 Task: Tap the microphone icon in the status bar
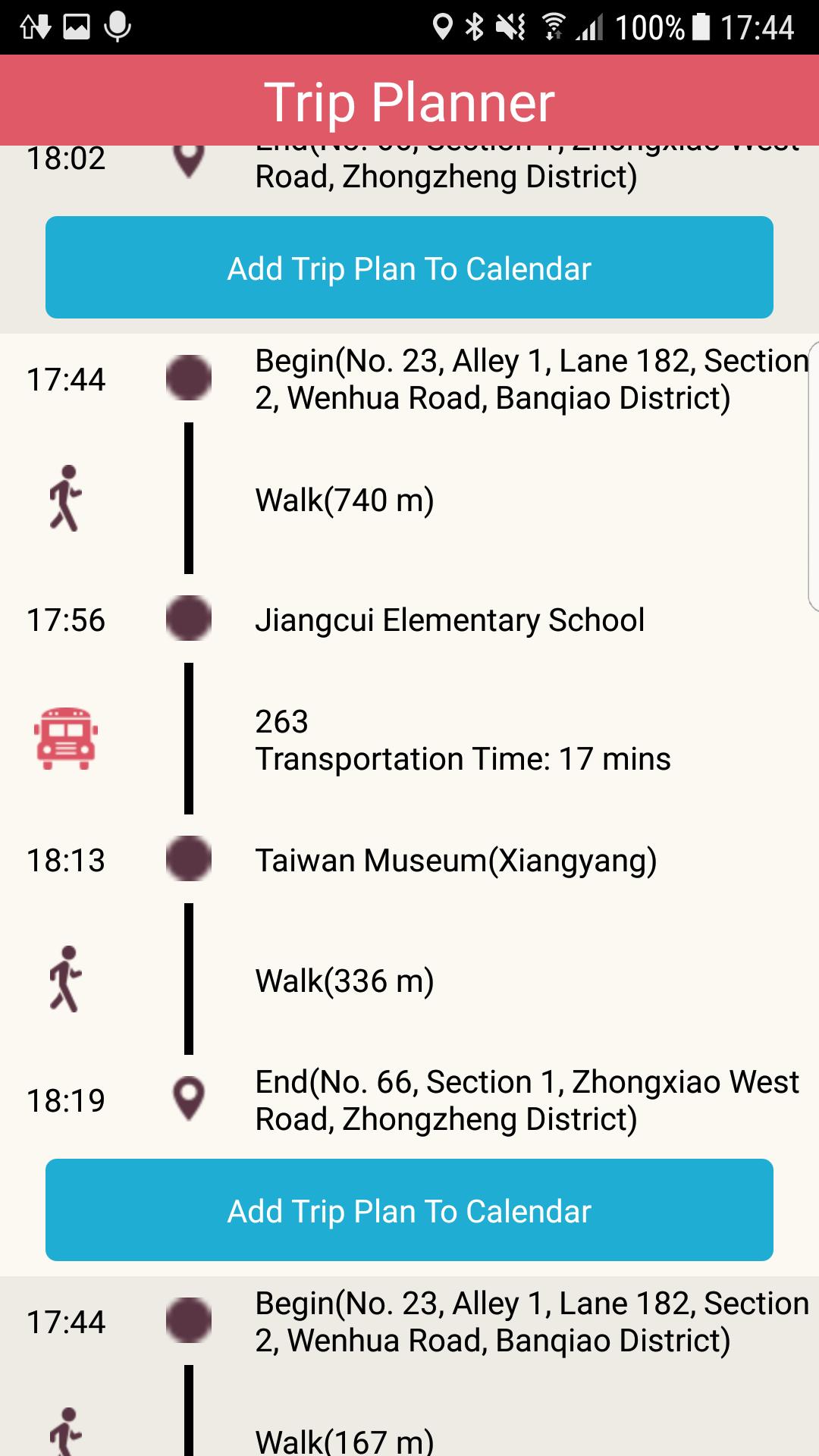pos(118,24)
